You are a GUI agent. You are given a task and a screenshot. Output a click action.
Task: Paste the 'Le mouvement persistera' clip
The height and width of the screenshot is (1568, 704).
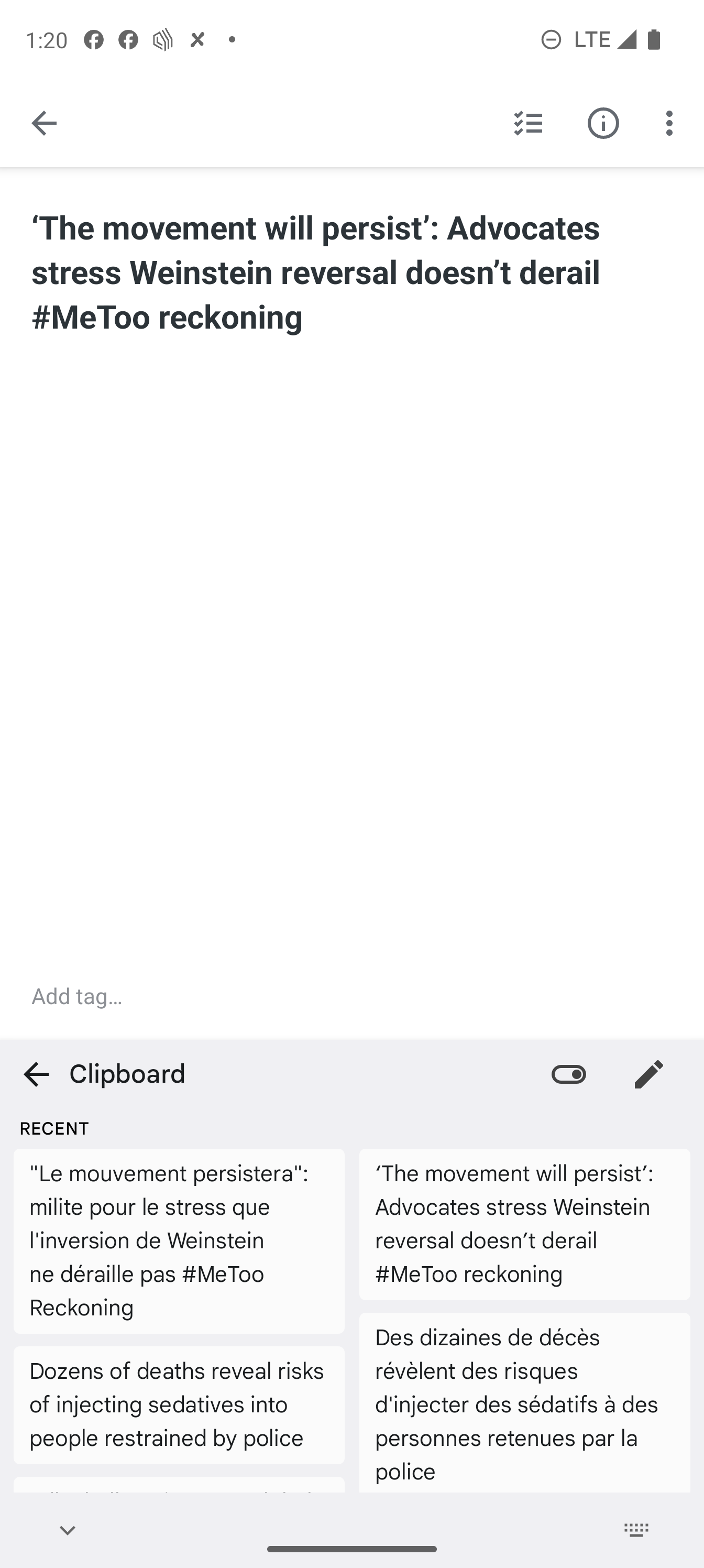[179, 1240]
